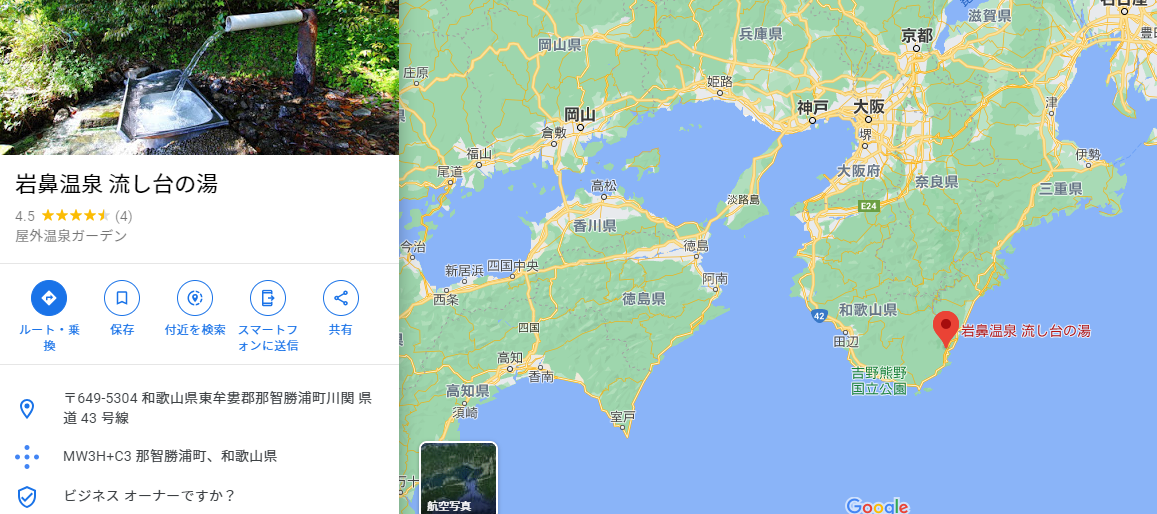1157x514 pixels.
Task: Open the place photo of the hot spring
Action: (199, 77)
